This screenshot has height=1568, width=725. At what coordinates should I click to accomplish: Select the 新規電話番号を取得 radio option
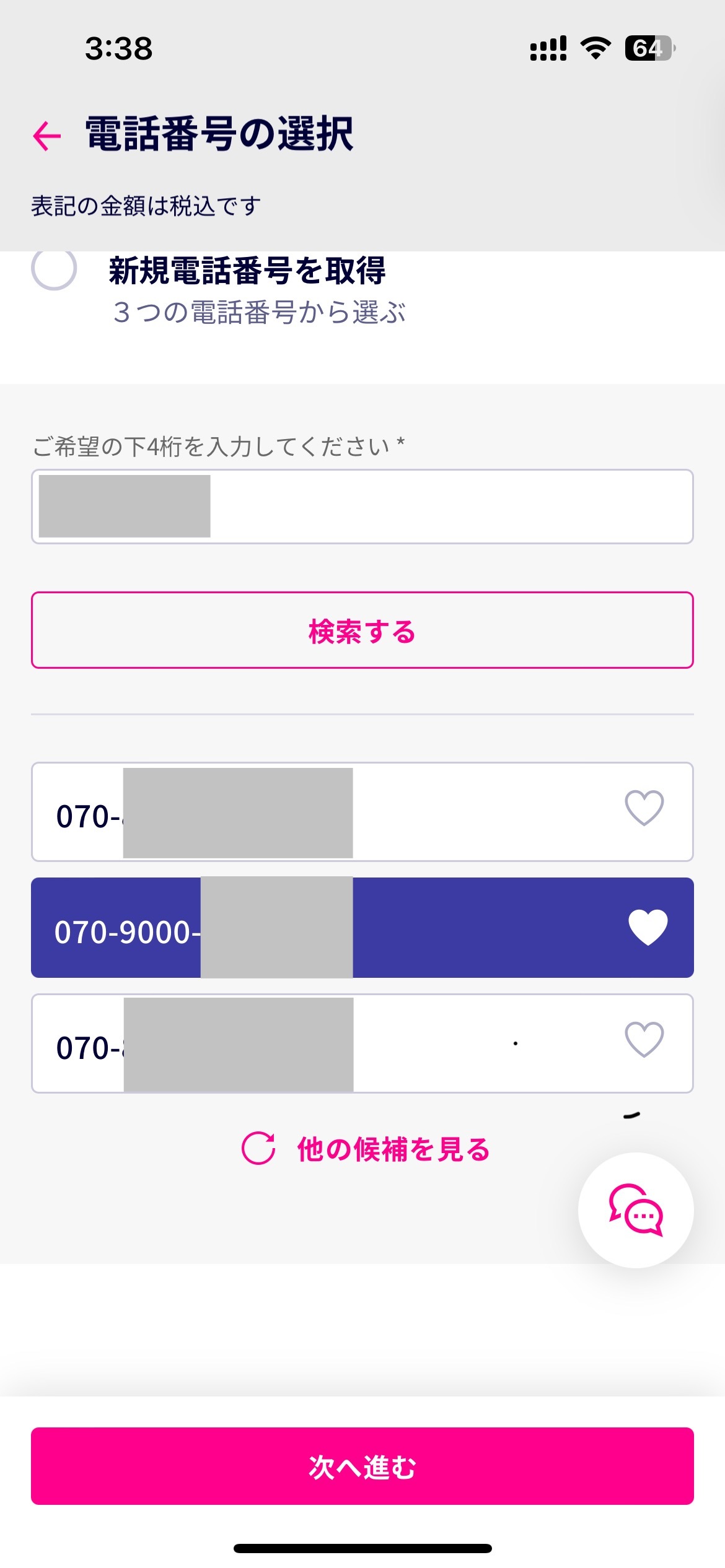55,269
